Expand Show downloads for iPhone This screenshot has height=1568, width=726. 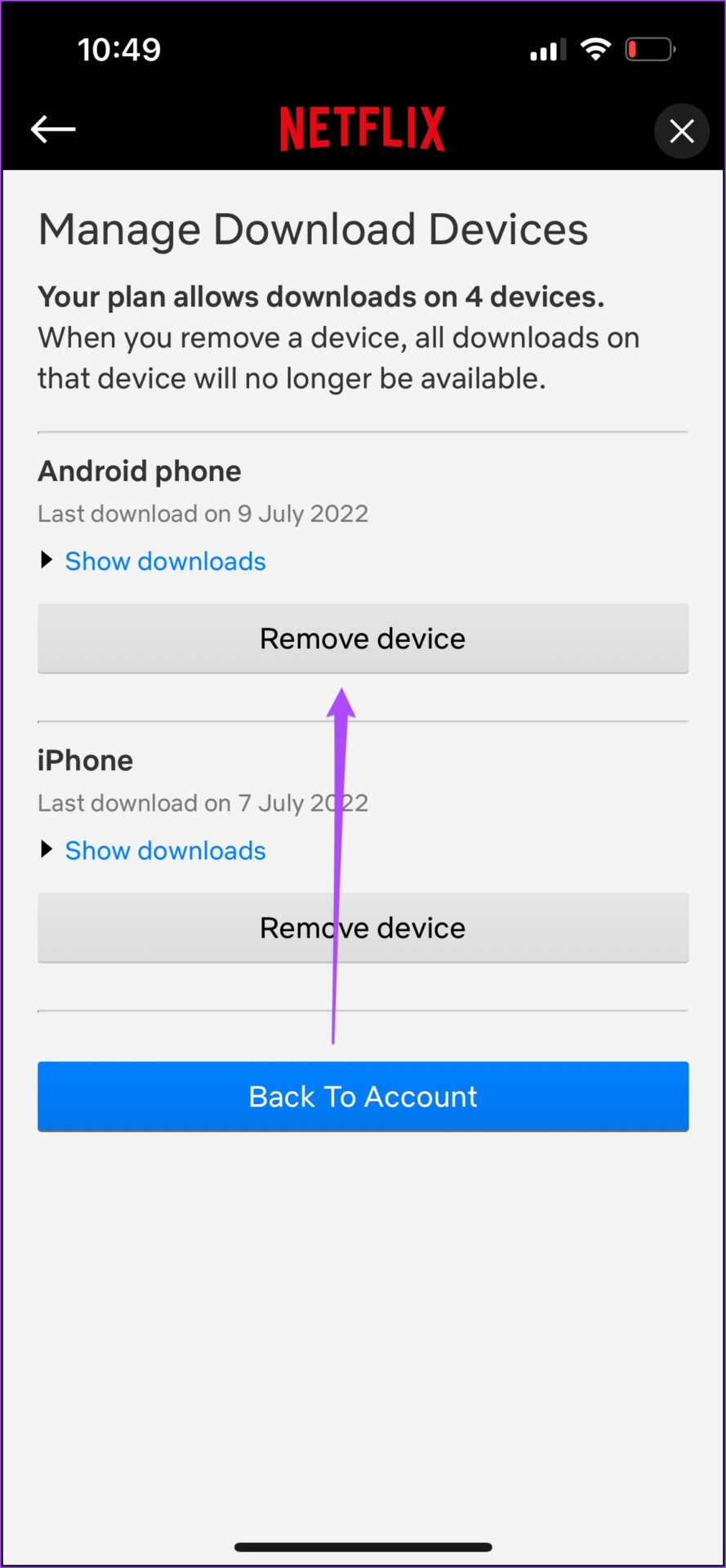165,850
